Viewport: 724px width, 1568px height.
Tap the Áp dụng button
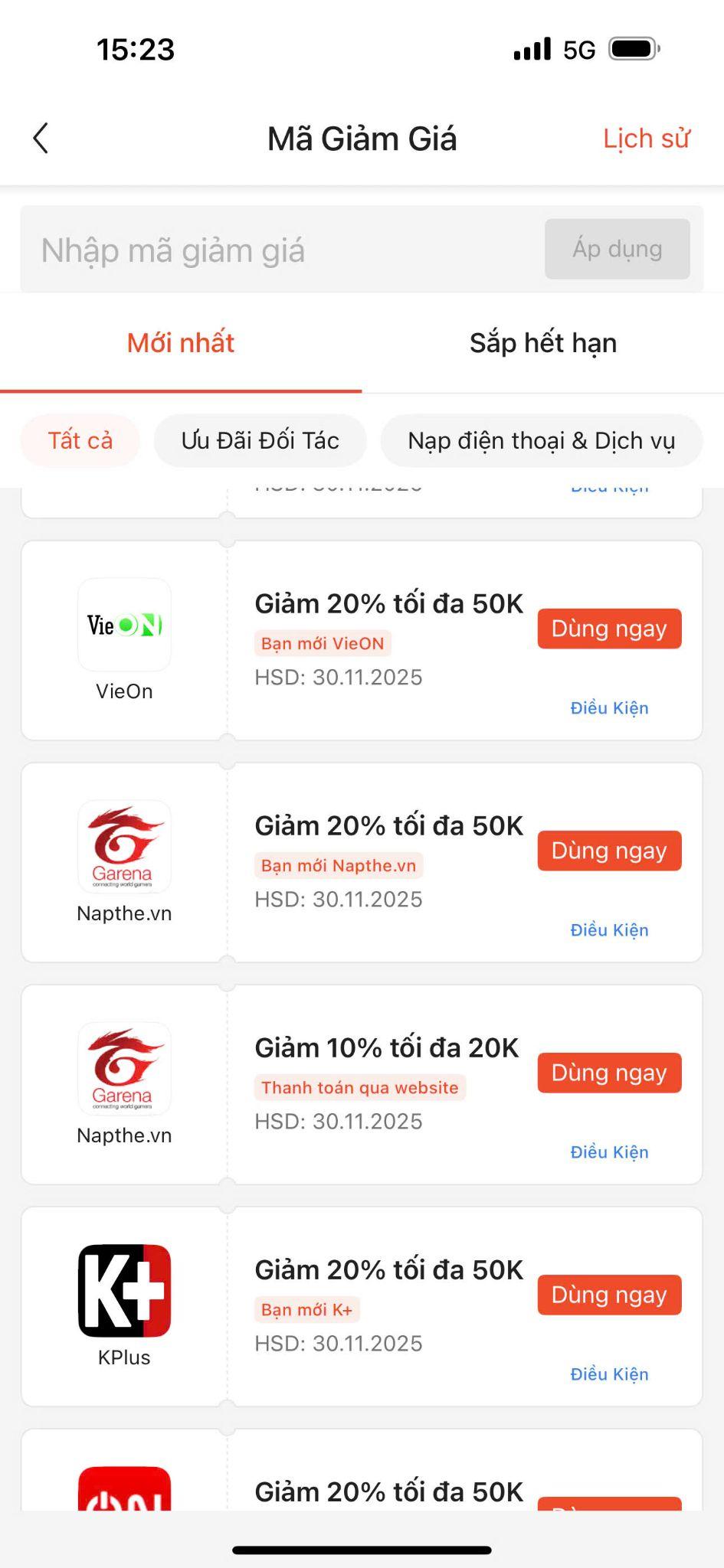tap(616, 249)
